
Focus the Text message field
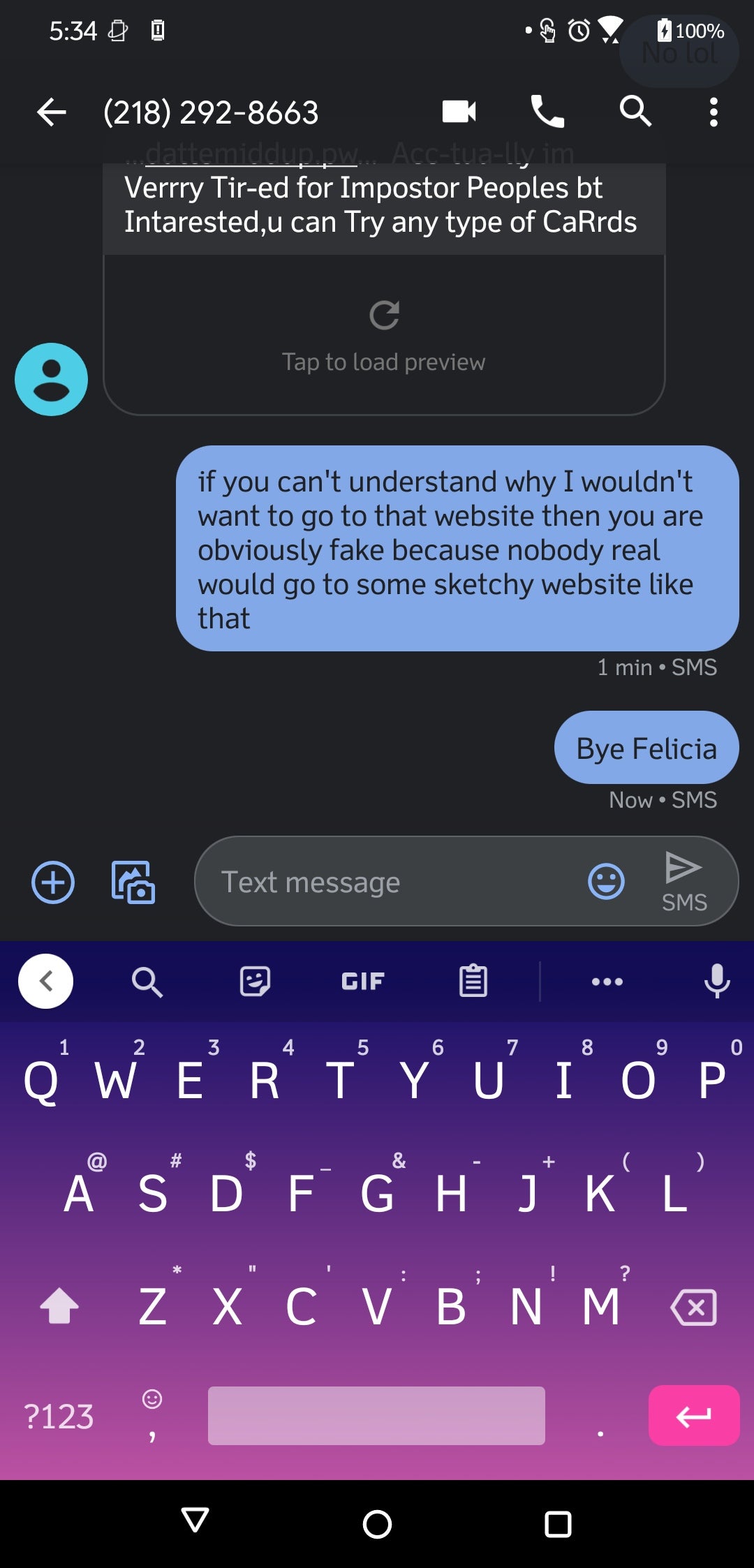point(391,882)
